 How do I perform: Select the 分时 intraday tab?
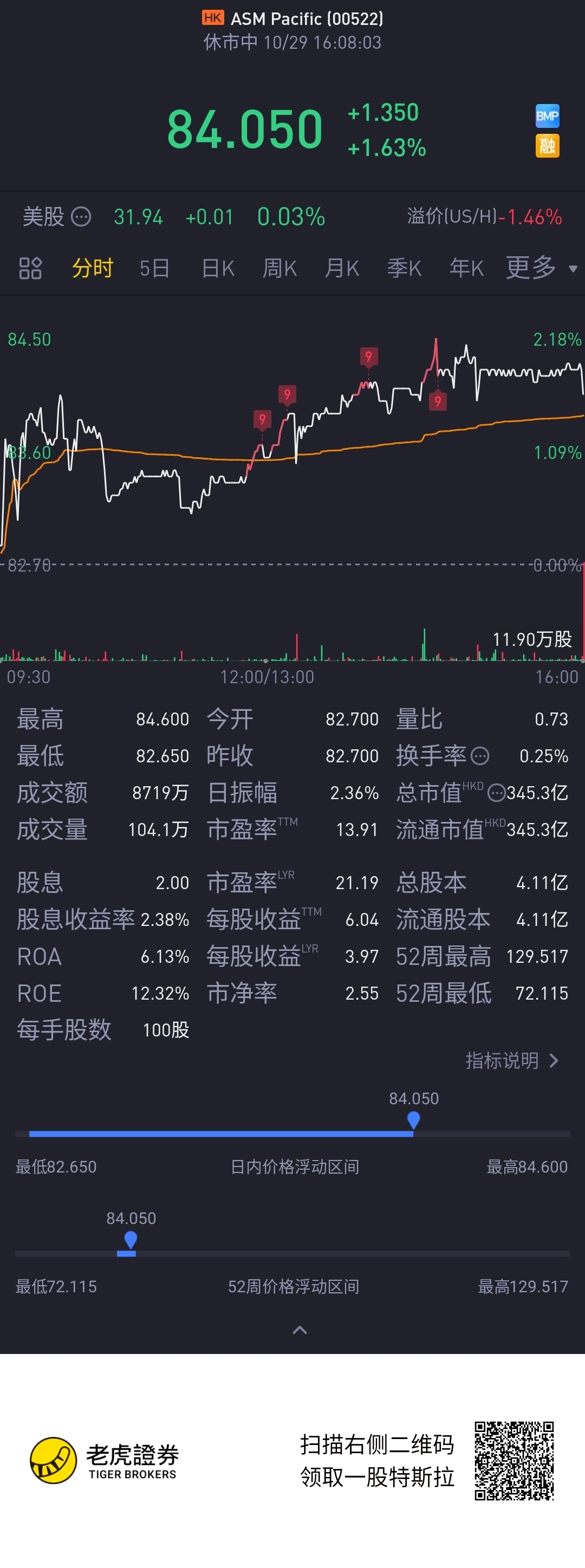tap(93, 268)
